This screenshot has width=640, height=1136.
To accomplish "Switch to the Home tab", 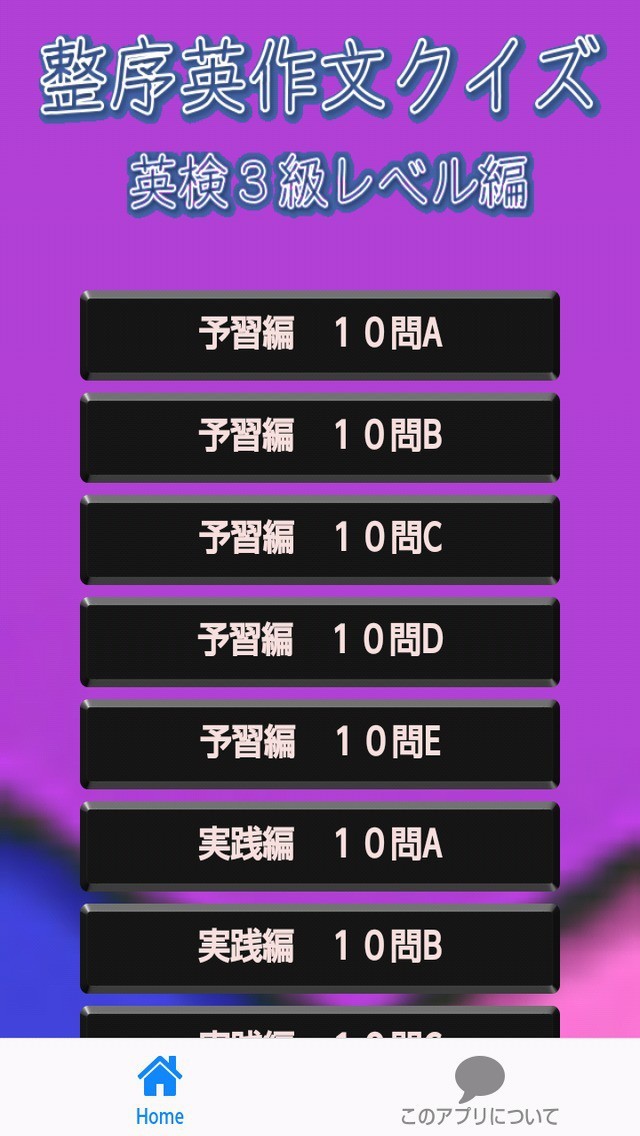I will (159, 1088).
